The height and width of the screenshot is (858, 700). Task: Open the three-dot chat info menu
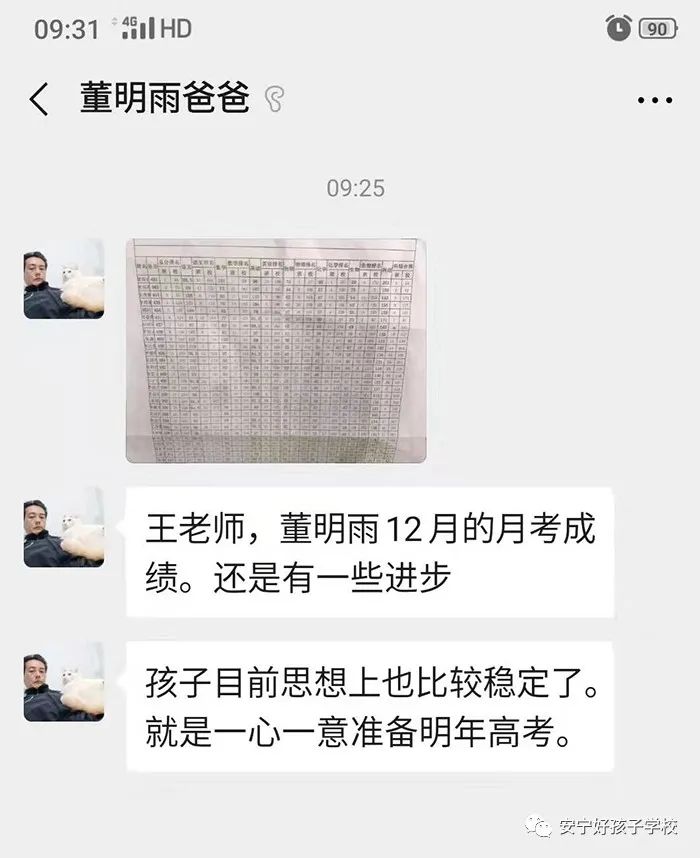(654, 100)
